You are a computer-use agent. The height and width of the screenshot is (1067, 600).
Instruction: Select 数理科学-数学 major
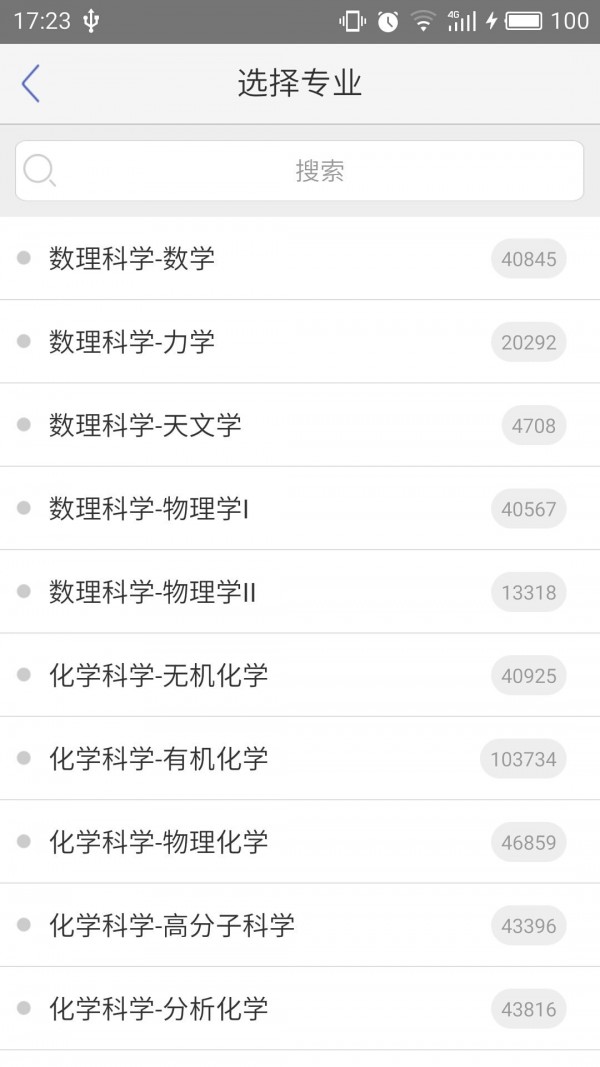132,259
